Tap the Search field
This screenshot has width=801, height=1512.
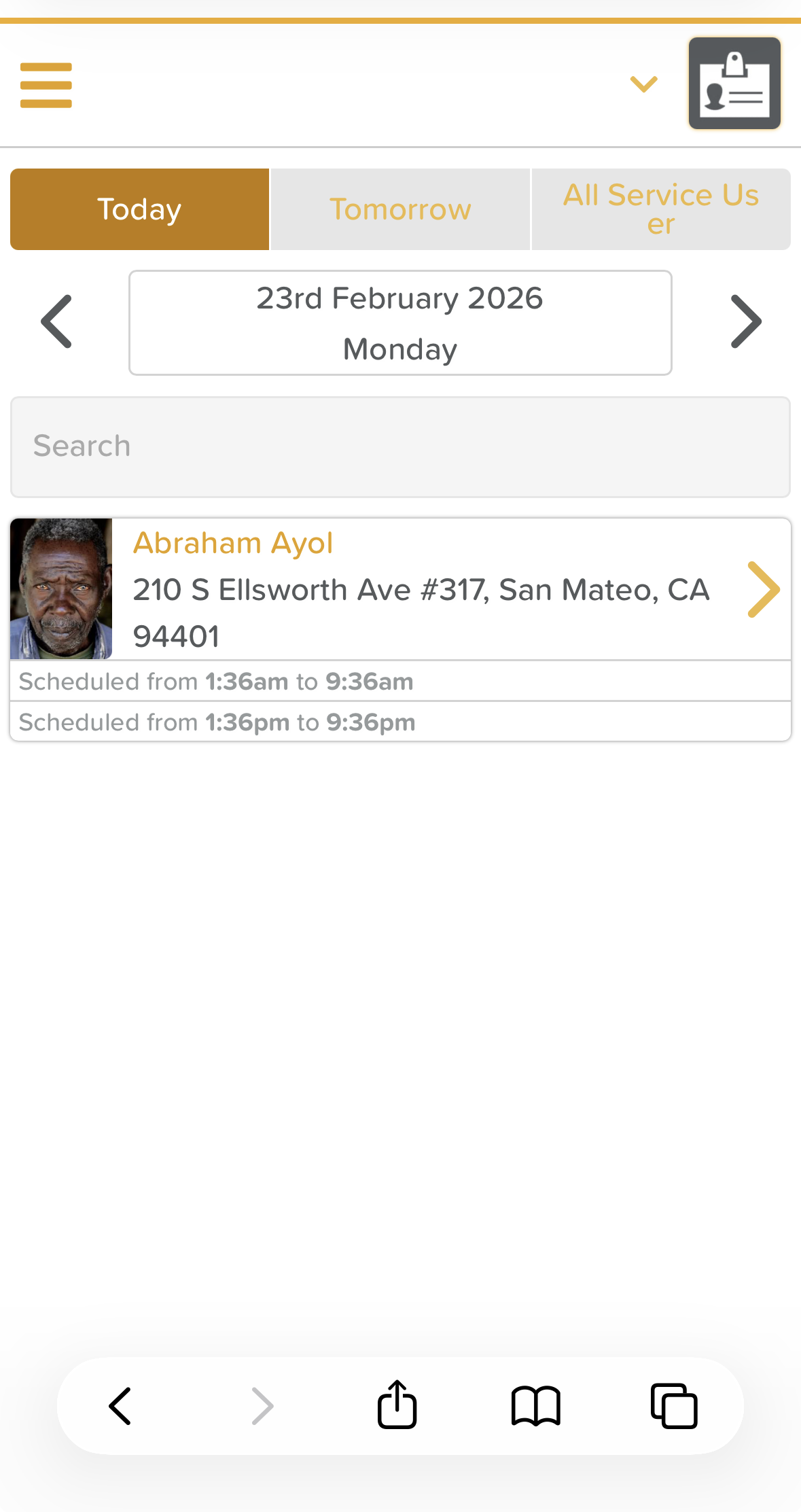click(400, 446)
